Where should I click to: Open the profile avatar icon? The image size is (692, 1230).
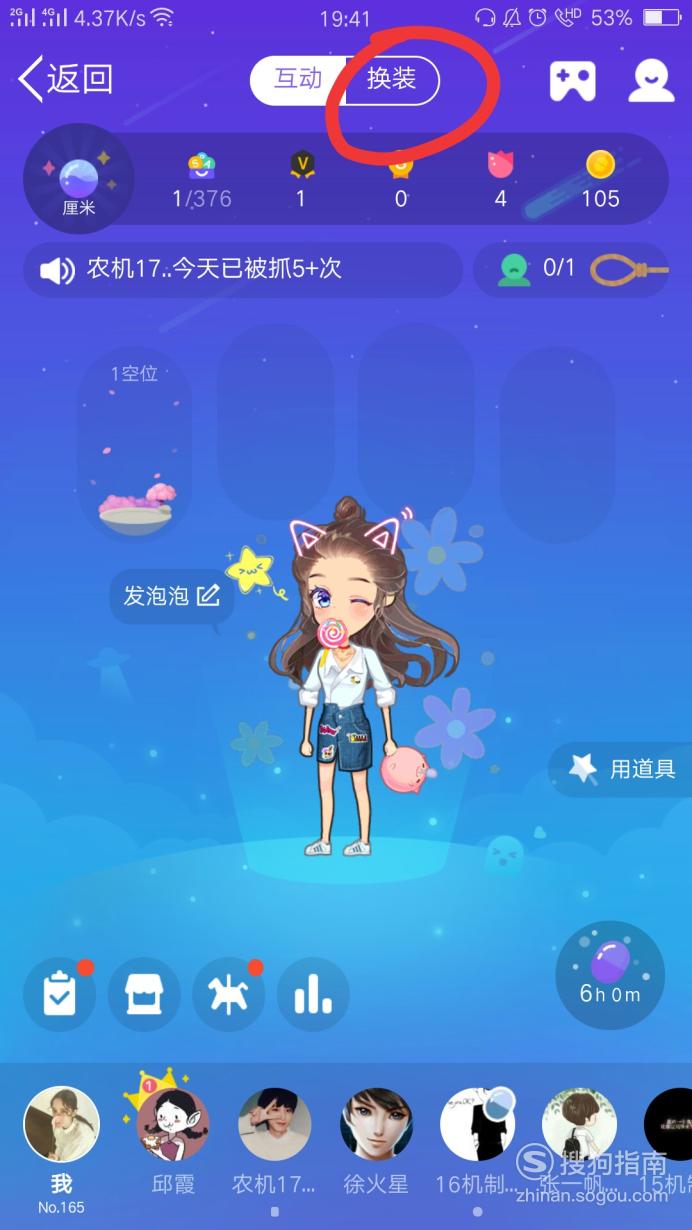651,81
